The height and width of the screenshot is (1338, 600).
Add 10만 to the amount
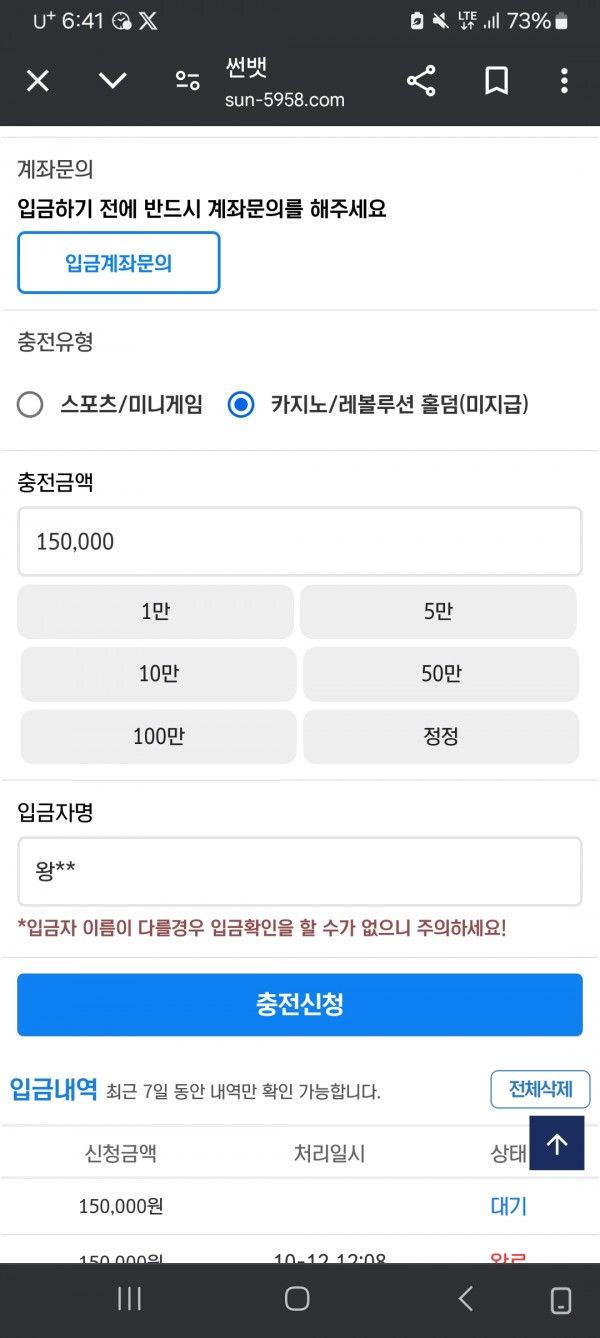[158, 674]
